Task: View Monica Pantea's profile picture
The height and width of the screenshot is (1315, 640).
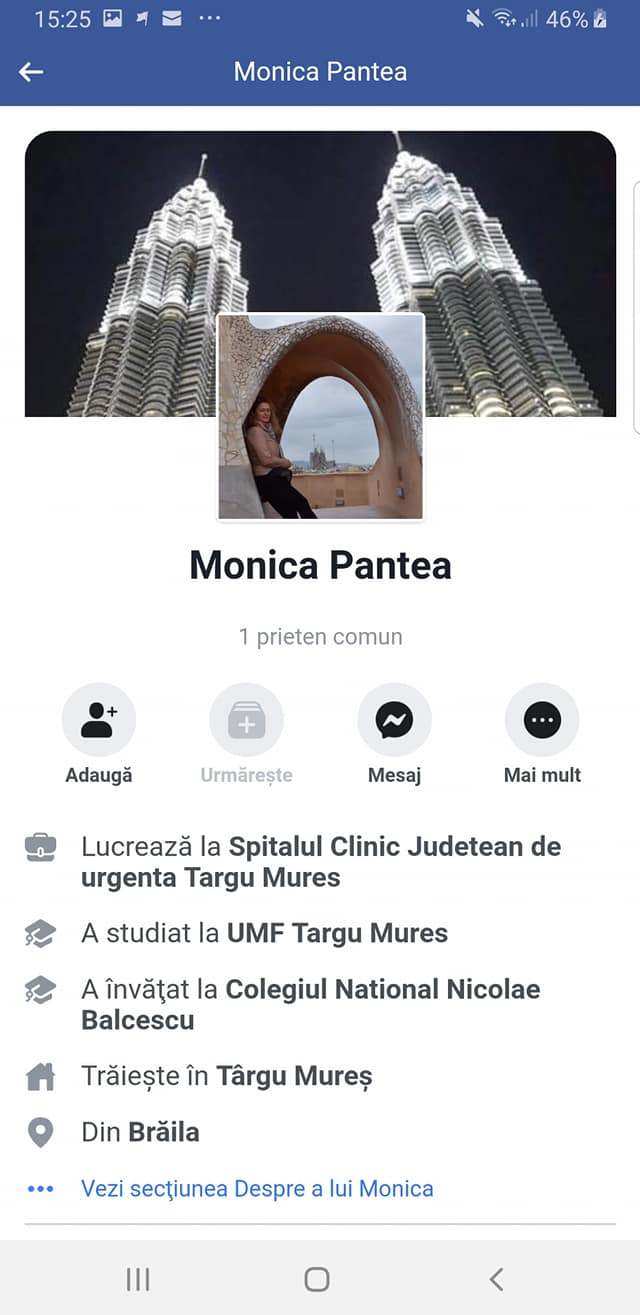Action: pyautogui.click(x=321, y=416)
